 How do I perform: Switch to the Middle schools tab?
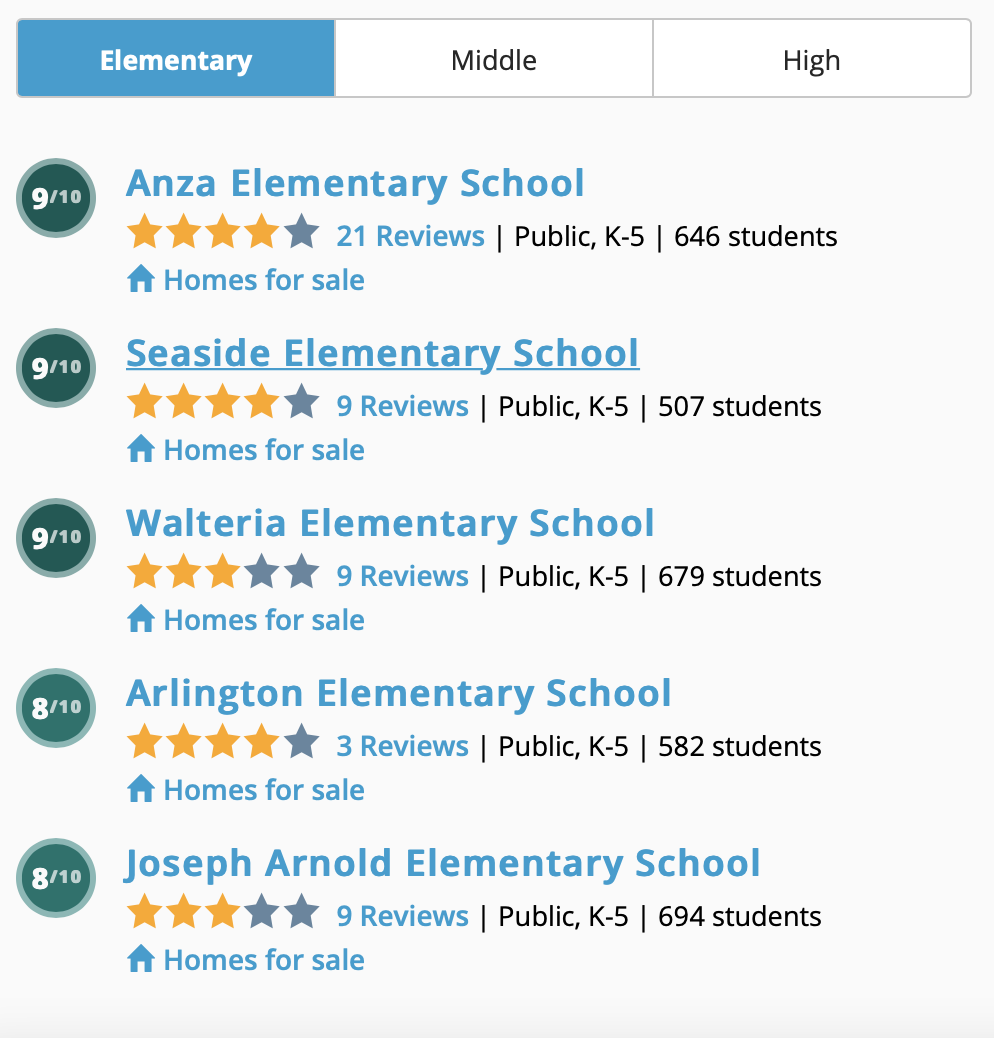click(494, 60)
